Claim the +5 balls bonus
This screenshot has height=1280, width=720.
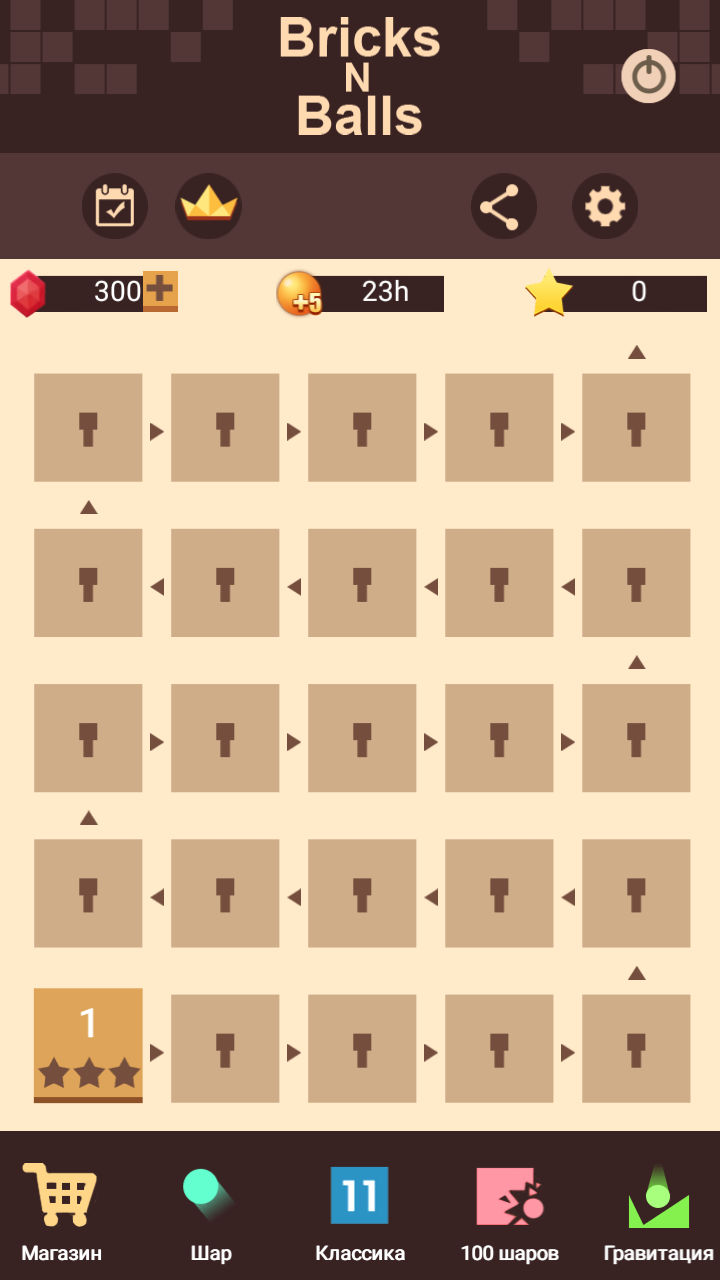299,293
